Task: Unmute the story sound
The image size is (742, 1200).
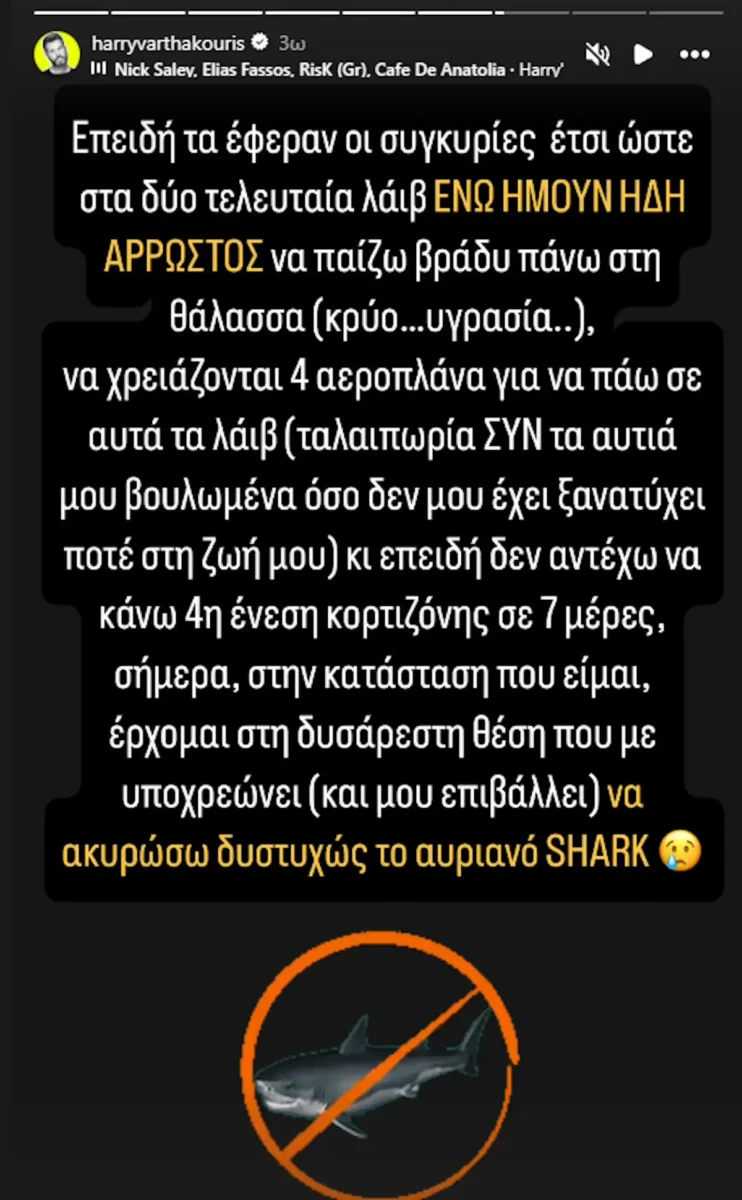Action: [598, 55]
